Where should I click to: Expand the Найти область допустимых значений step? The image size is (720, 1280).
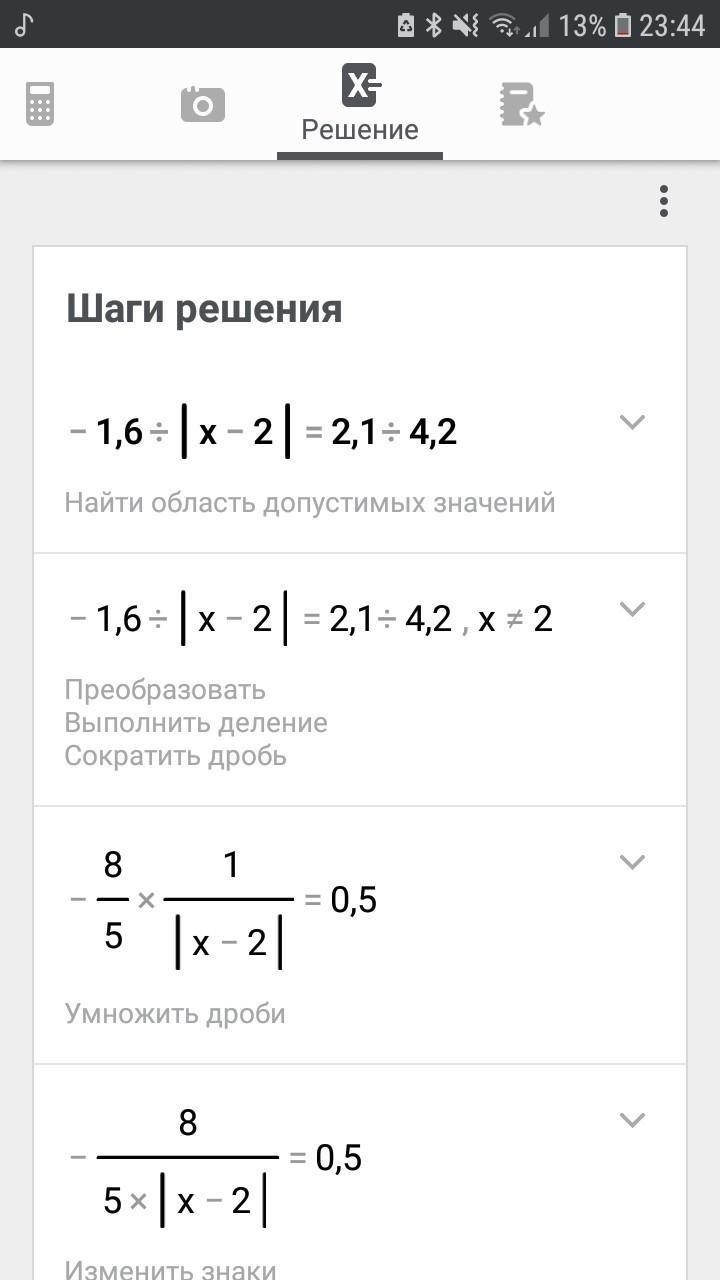point(632,422)
